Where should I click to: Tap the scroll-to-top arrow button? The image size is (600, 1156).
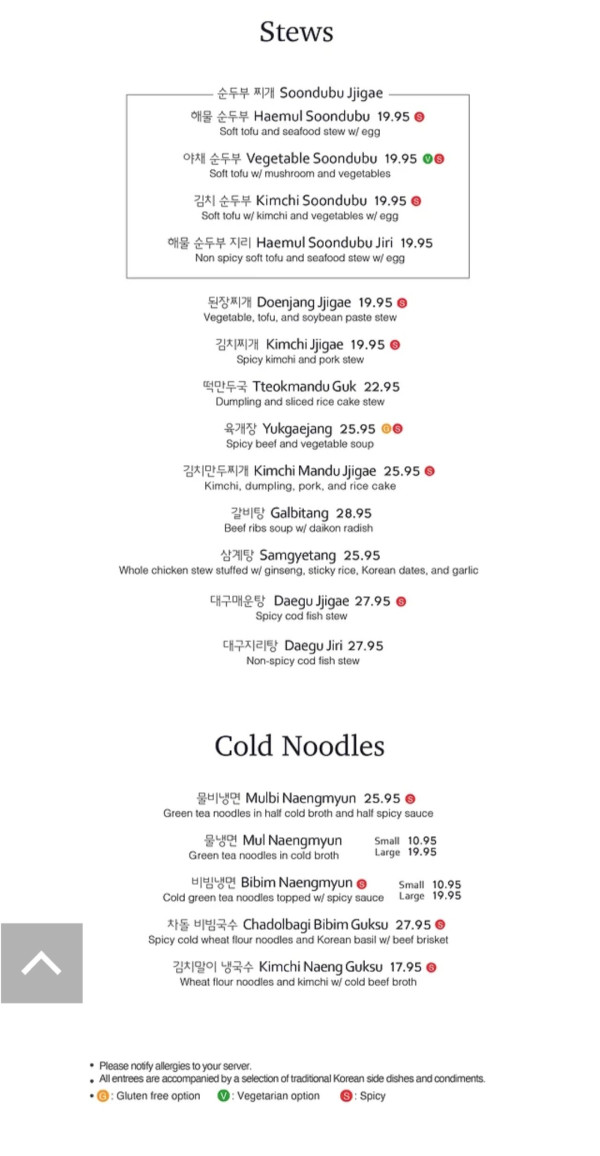tap(42, 963)
